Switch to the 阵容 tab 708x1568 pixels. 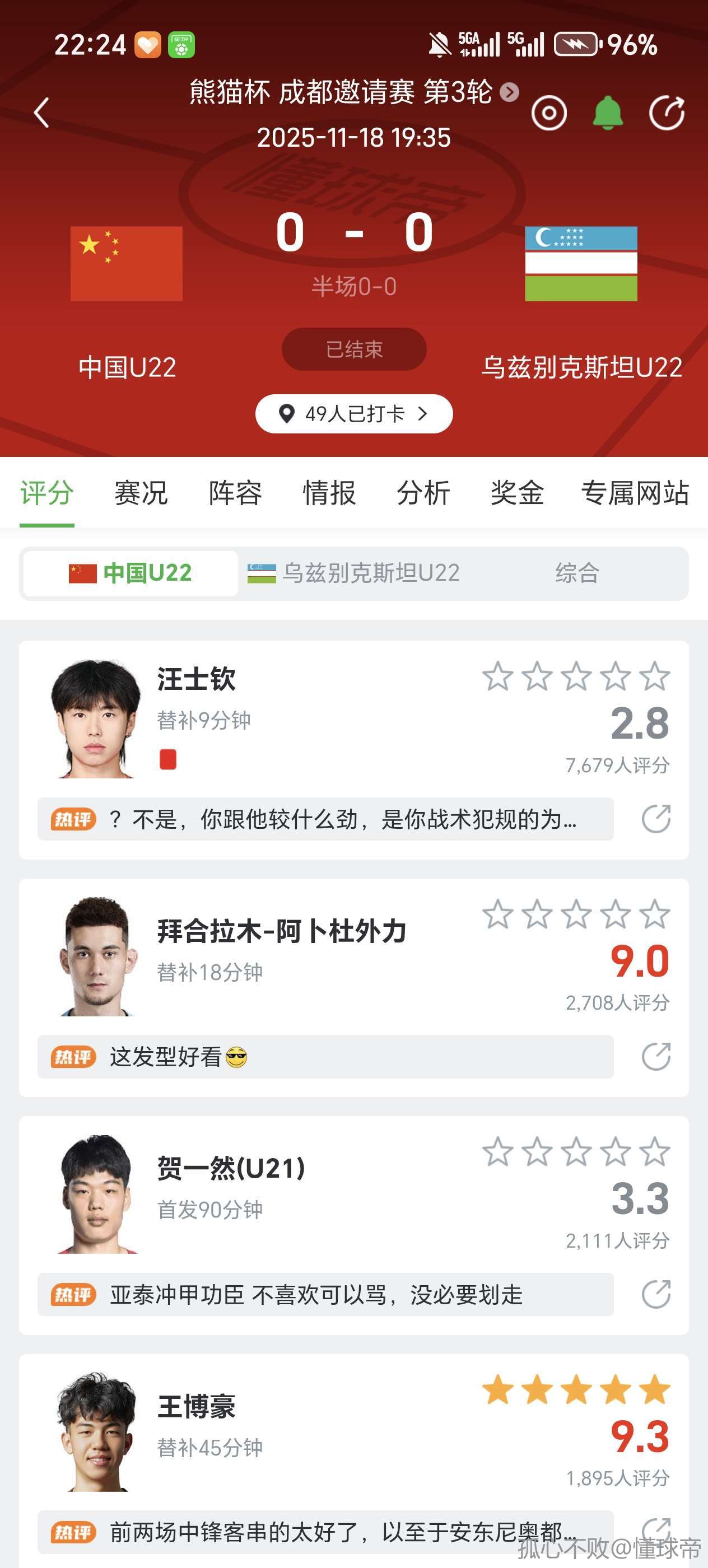(x=235, y=493)
